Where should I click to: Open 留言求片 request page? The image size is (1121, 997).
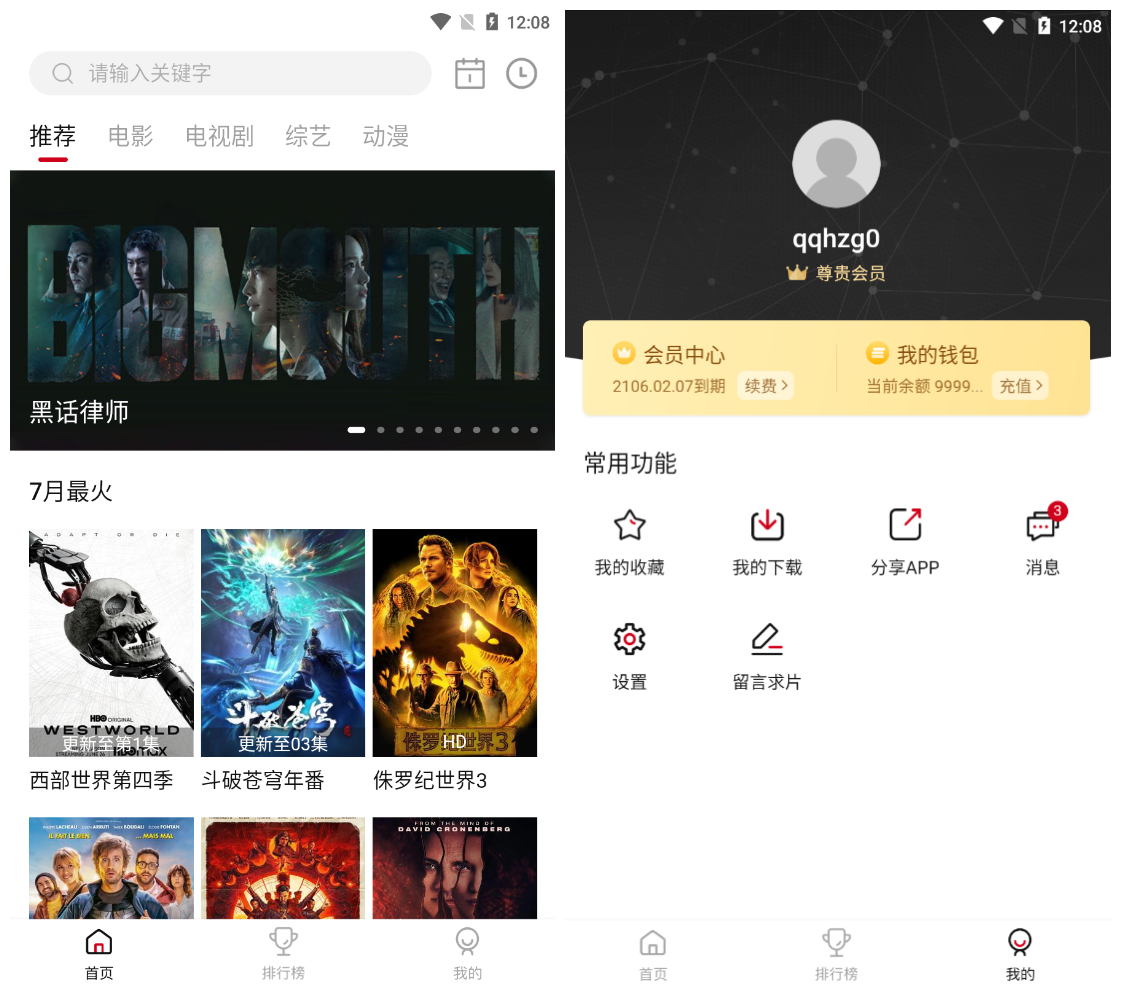click(767, 655)
